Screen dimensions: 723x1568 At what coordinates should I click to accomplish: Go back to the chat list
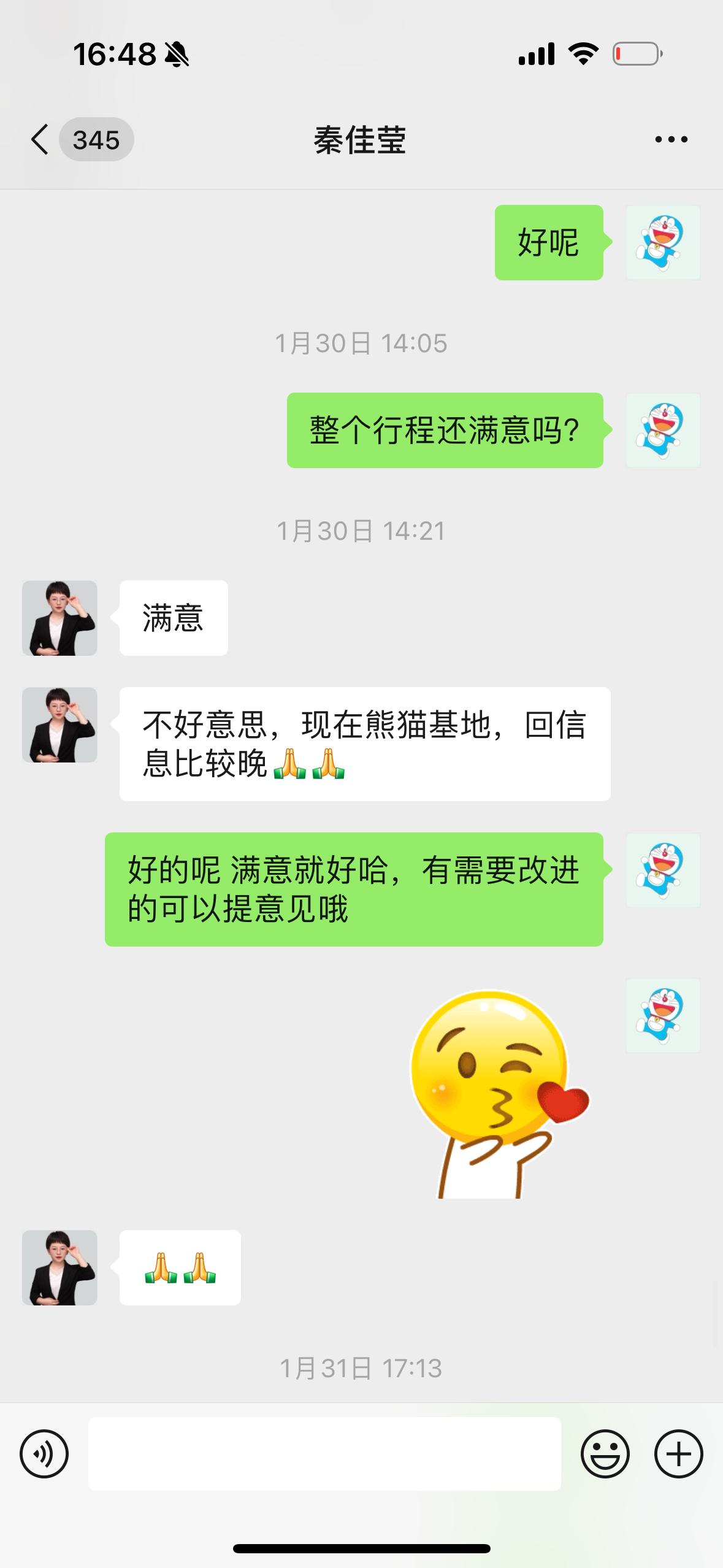(x=40, y=140)
